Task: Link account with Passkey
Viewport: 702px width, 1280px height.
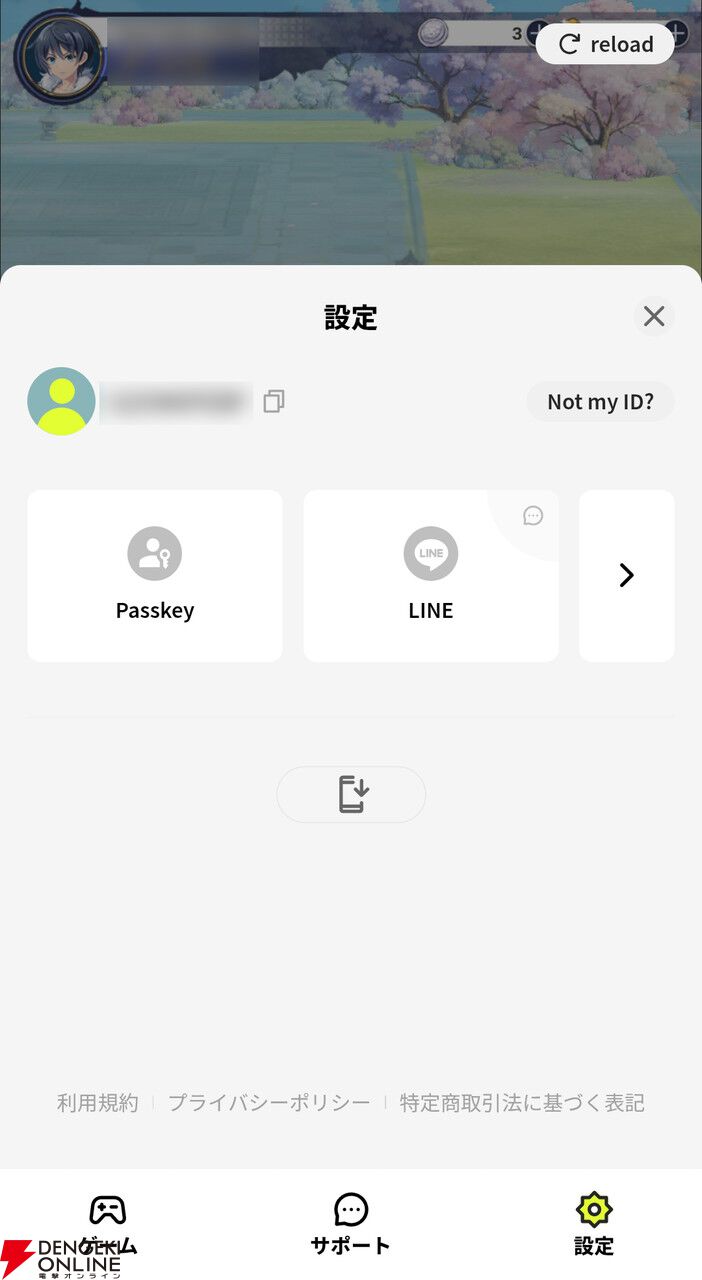Action: tap(155, 575)
